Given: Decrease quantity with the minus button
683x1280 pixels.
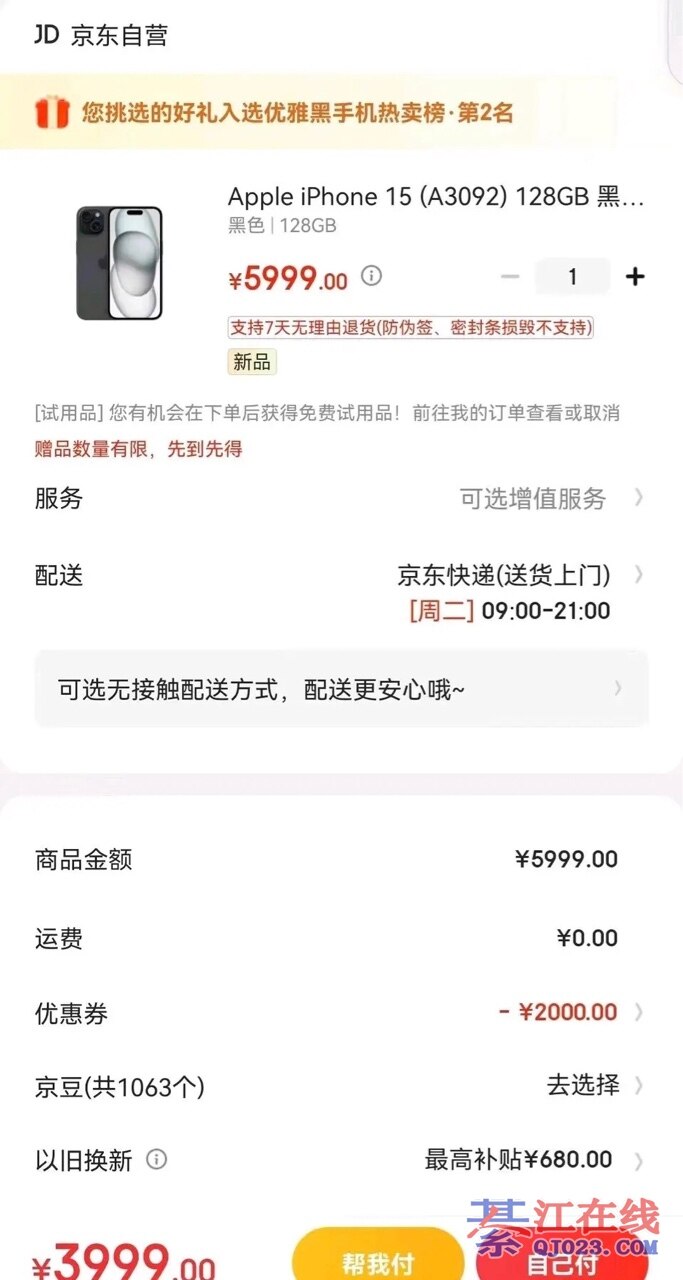Looking at the screenshot, I should [510, 277].
